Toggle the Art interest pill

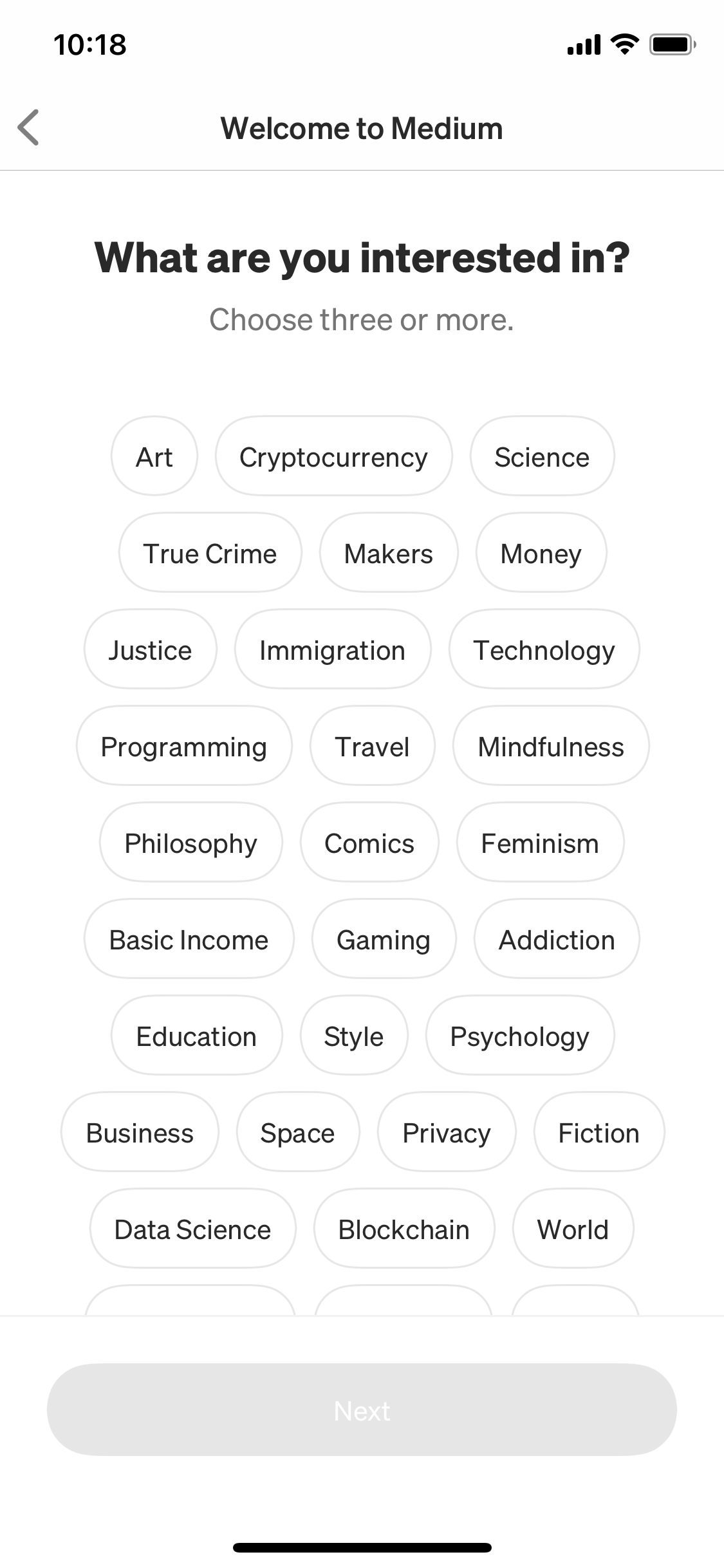(x=154, y=456)
